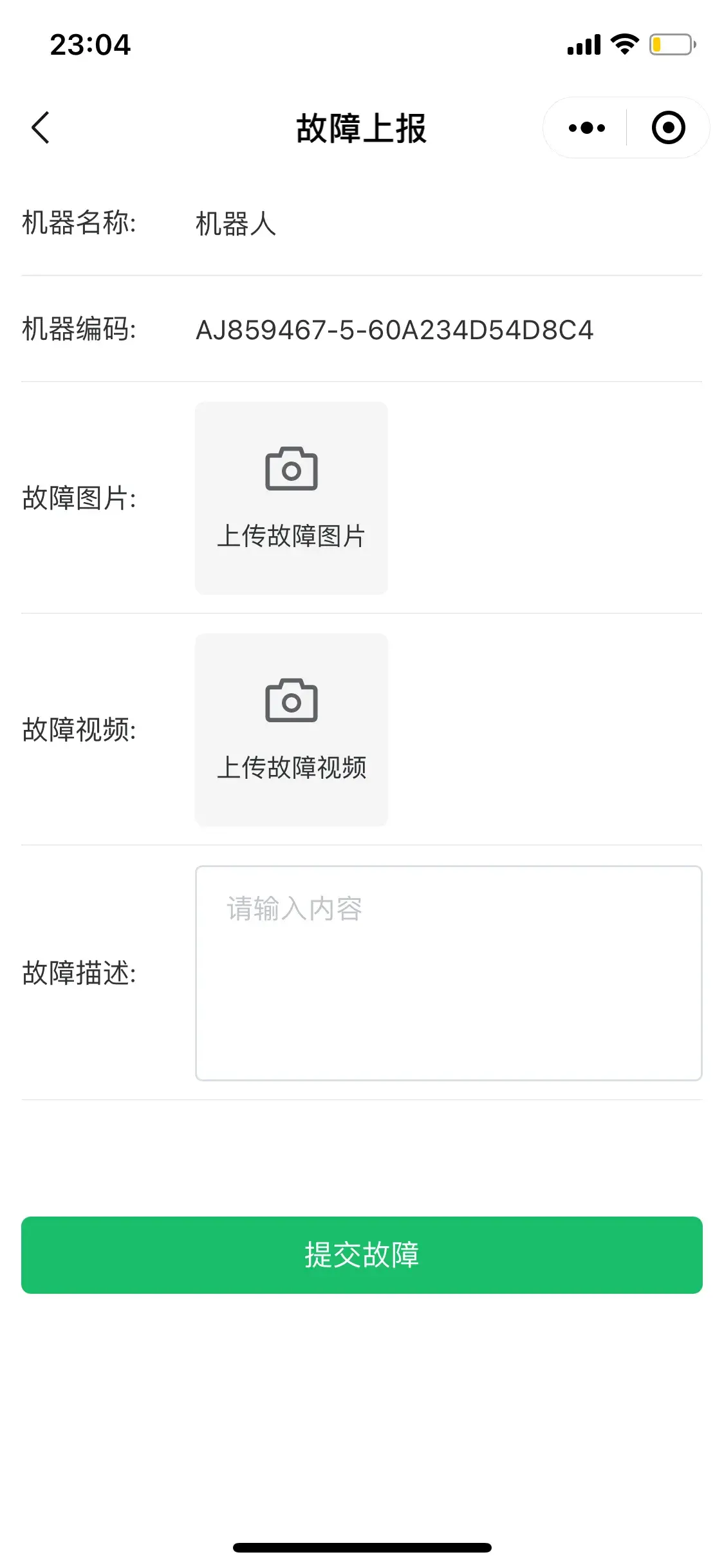Focus the 故障描述 text input field

coord(449,973)
